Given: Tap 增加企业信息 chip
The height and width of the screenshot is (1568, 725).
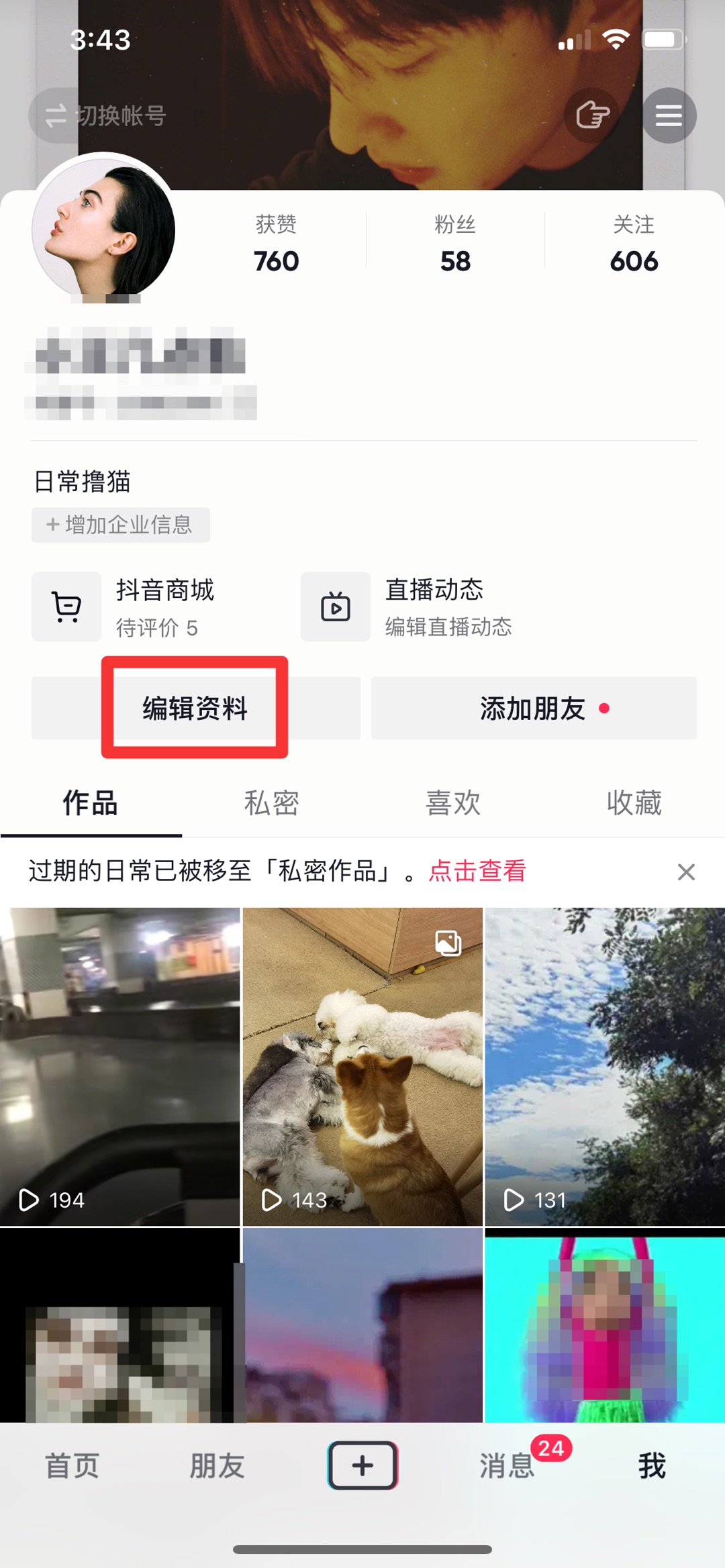Looking at the screenshot, I should click(121, 525).
